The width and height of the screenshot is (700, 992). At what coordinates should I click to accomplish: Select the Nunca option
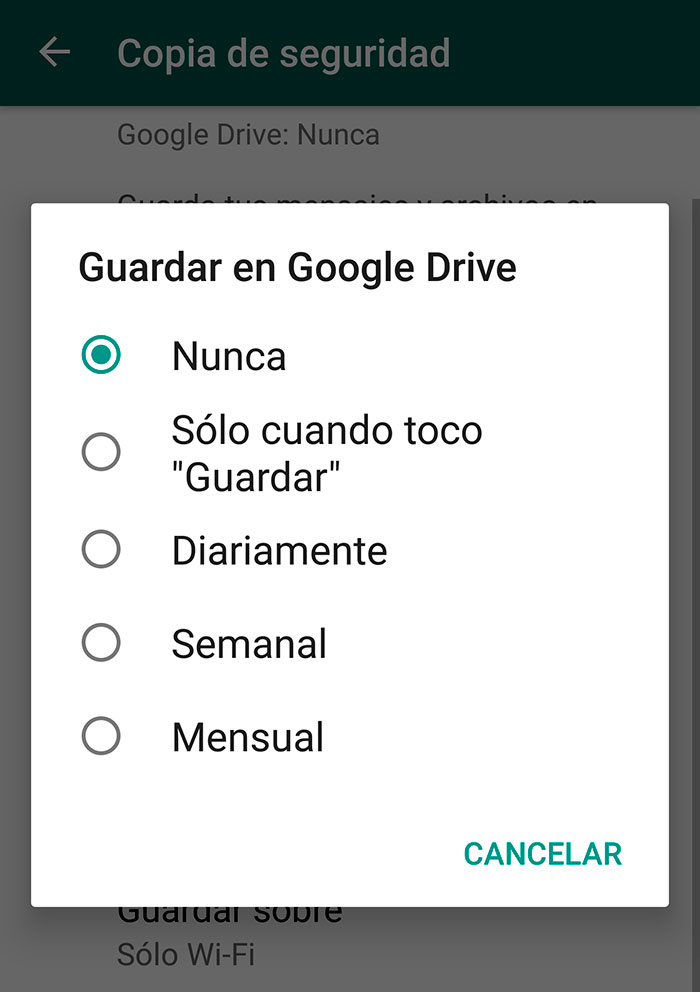click(x=101, y=355)
